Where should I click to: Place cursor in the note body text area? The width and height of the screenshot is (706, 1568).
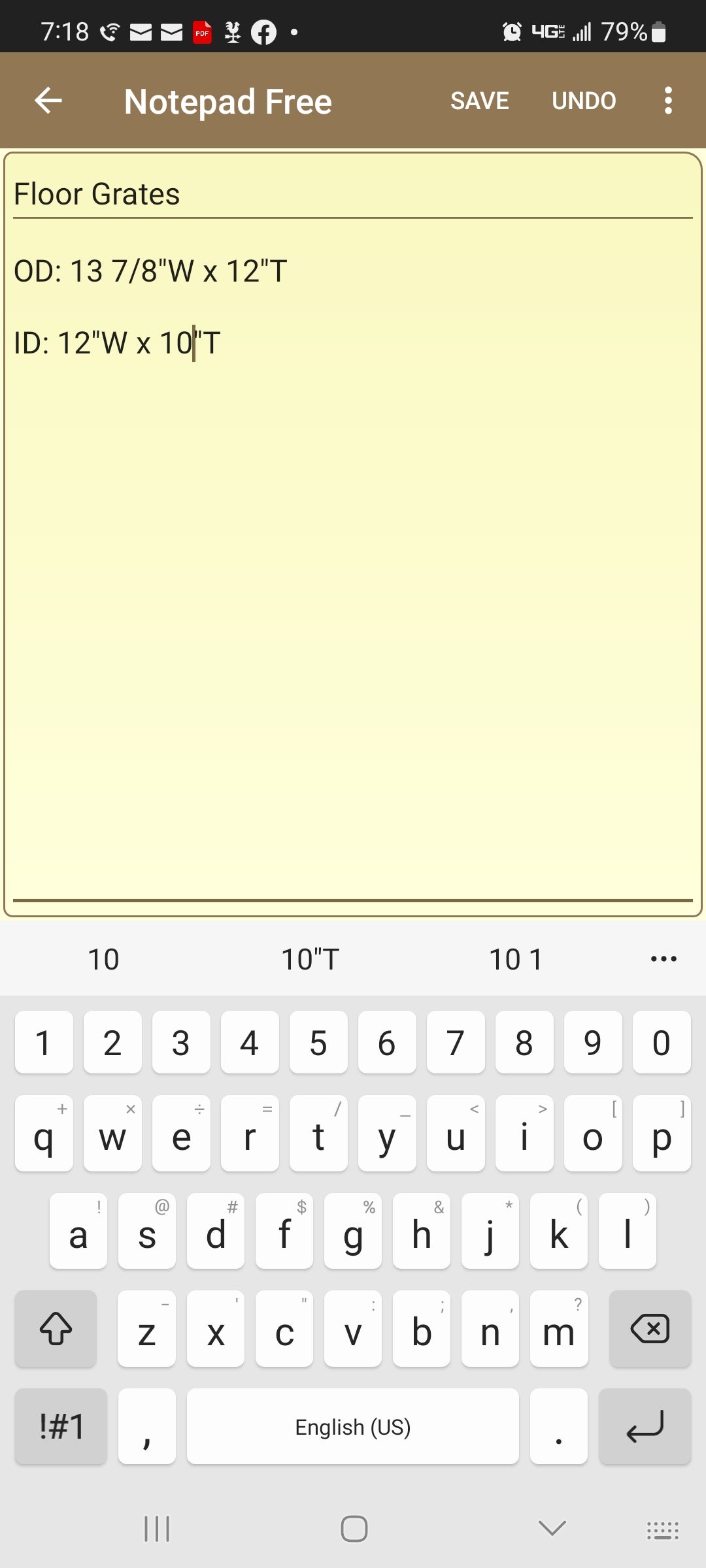352,559
